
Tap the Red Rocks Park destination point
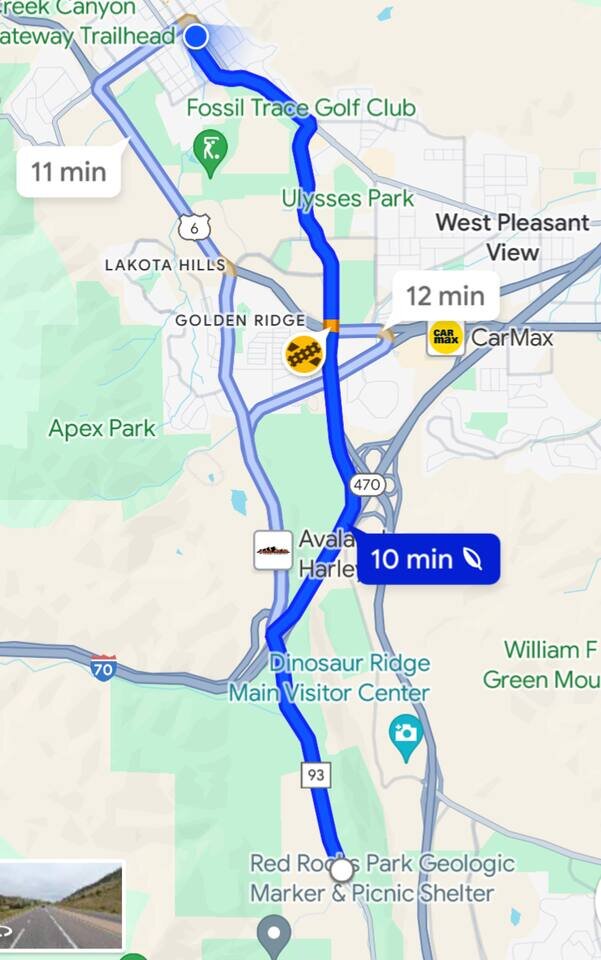[x=341, y=869]
